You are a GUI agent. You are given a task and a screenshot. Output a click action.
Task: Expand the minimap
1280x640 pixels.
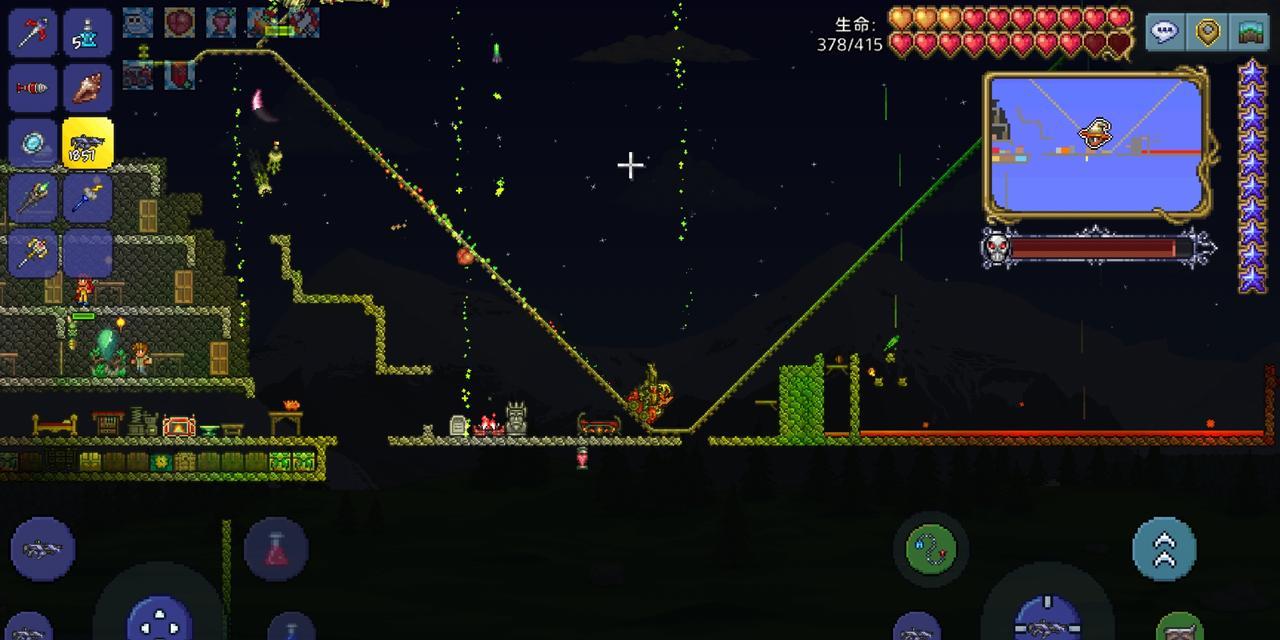(x=1097, y=143)
